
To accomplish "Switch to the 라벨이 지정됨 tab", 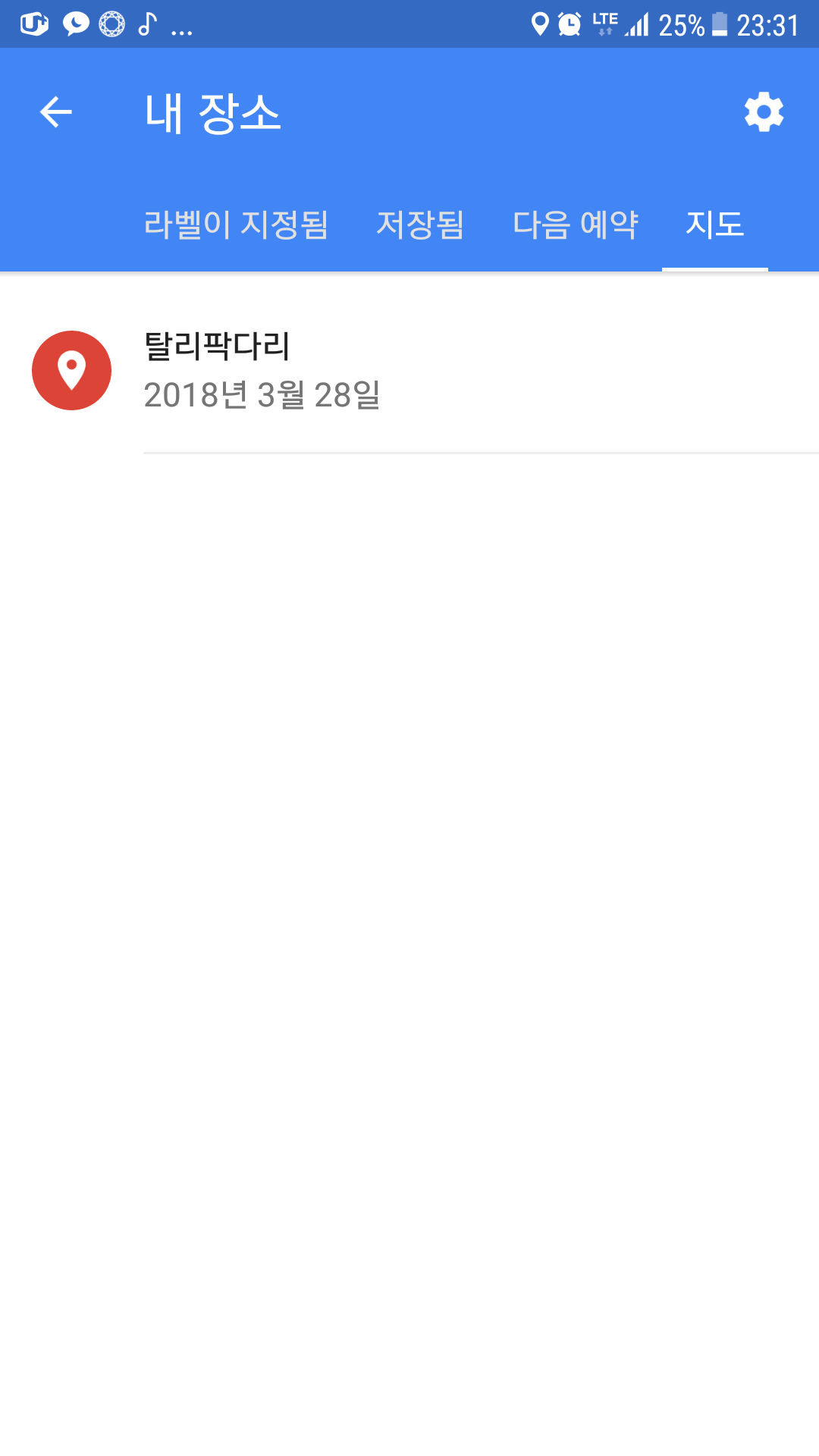I will coord(236,224).
